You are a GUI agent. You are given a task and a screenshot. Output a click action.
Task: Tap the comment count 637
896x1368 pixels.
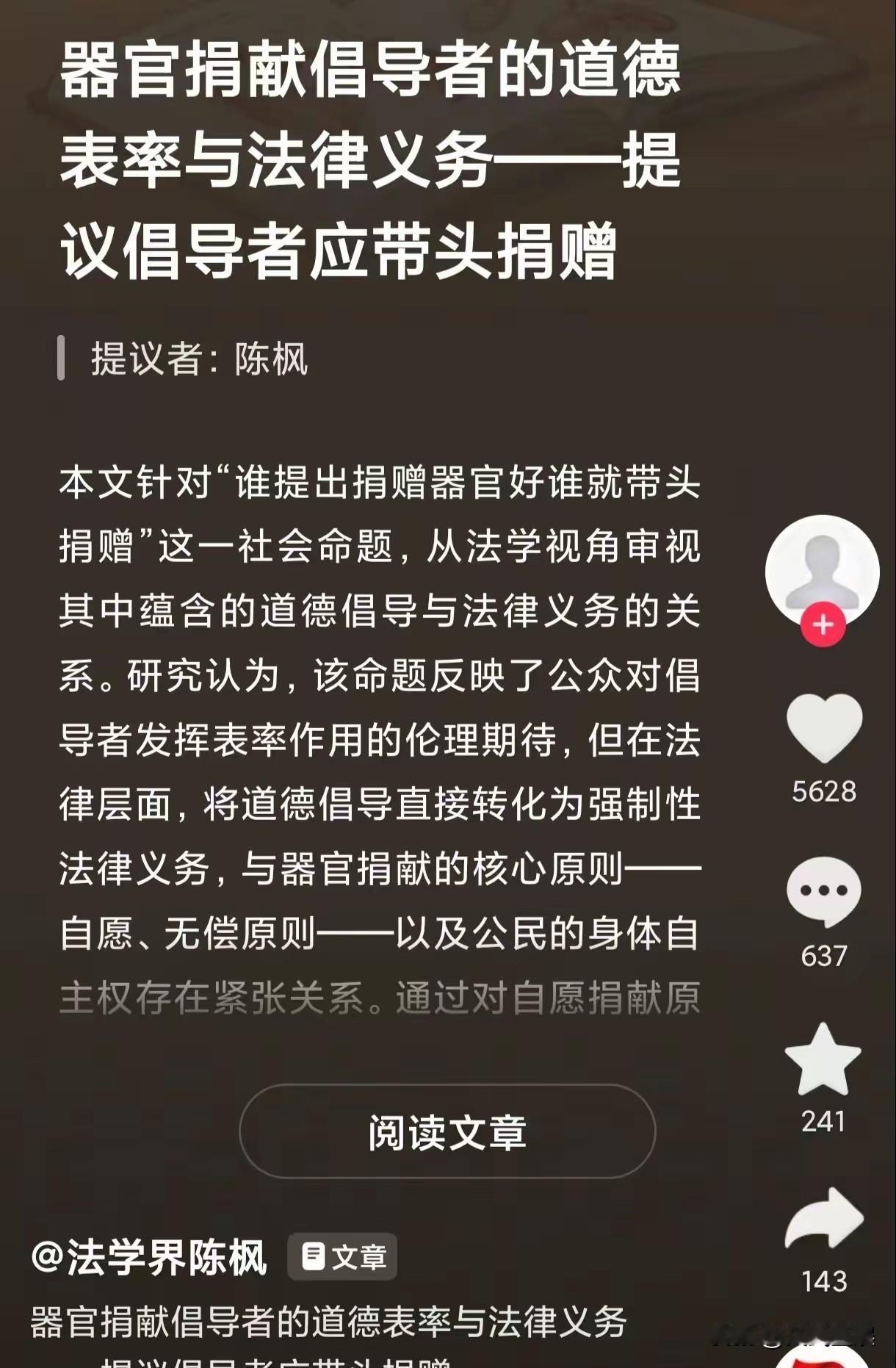tap(824, 954)
